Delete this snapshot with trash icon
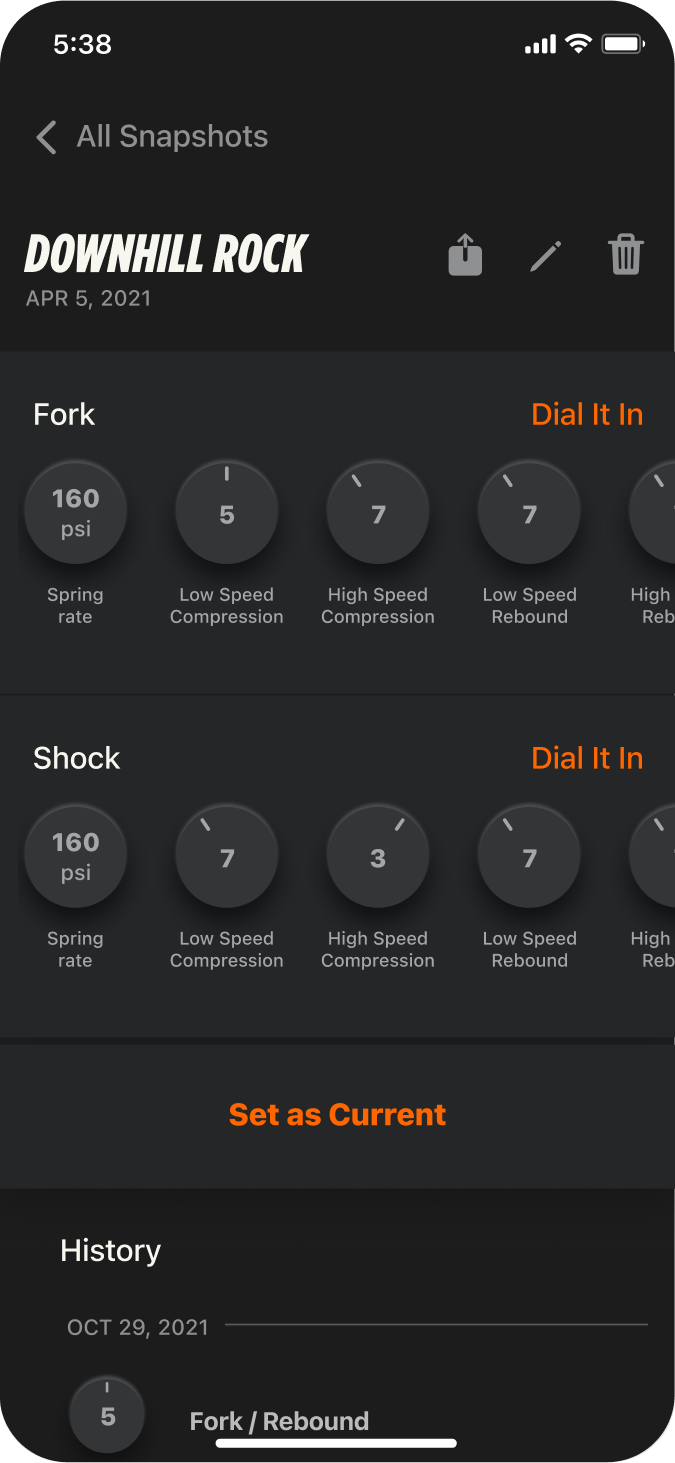 [x=626, y=255]
